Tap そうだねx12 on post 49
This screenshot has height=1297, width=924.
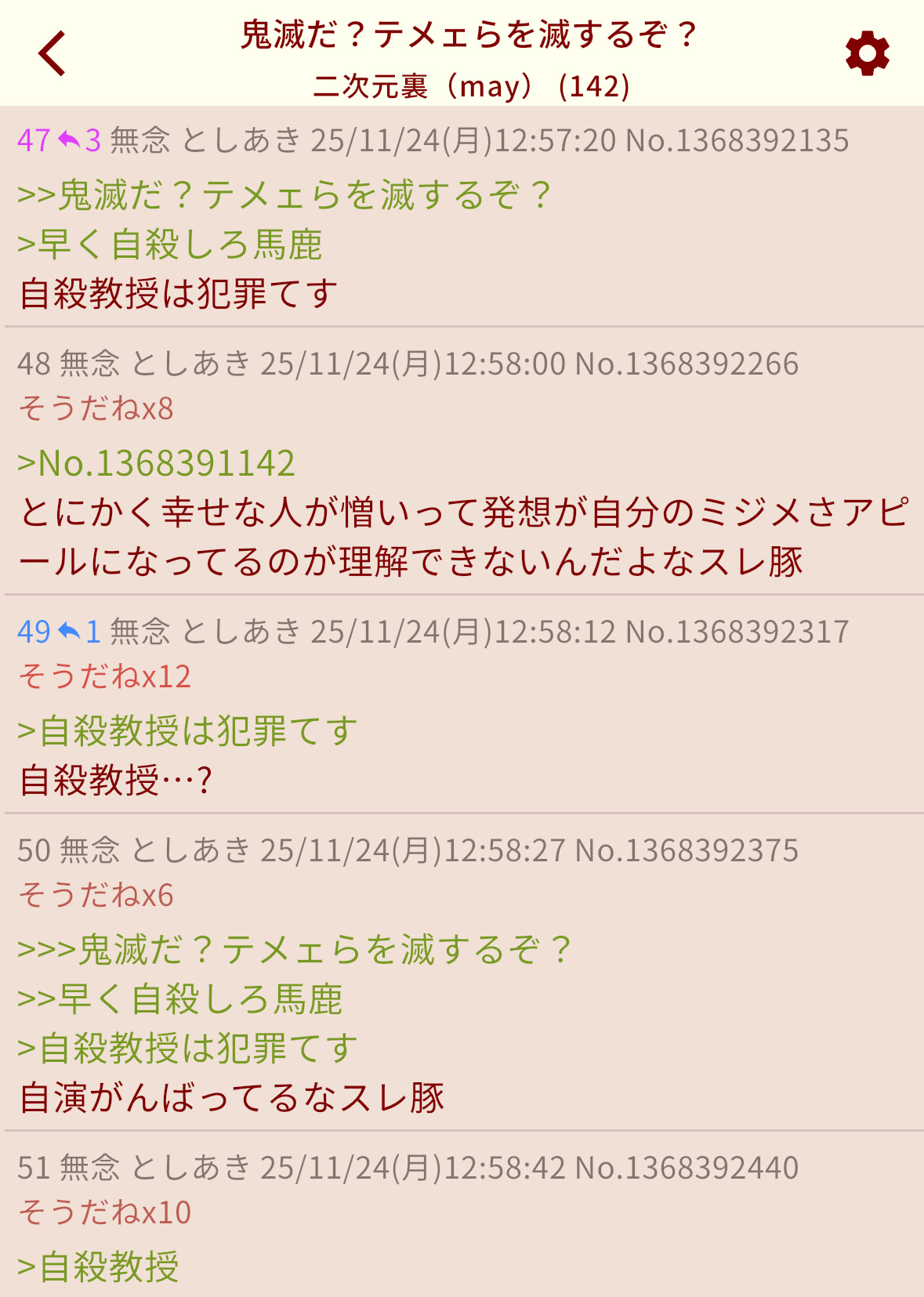pos(104,676)
